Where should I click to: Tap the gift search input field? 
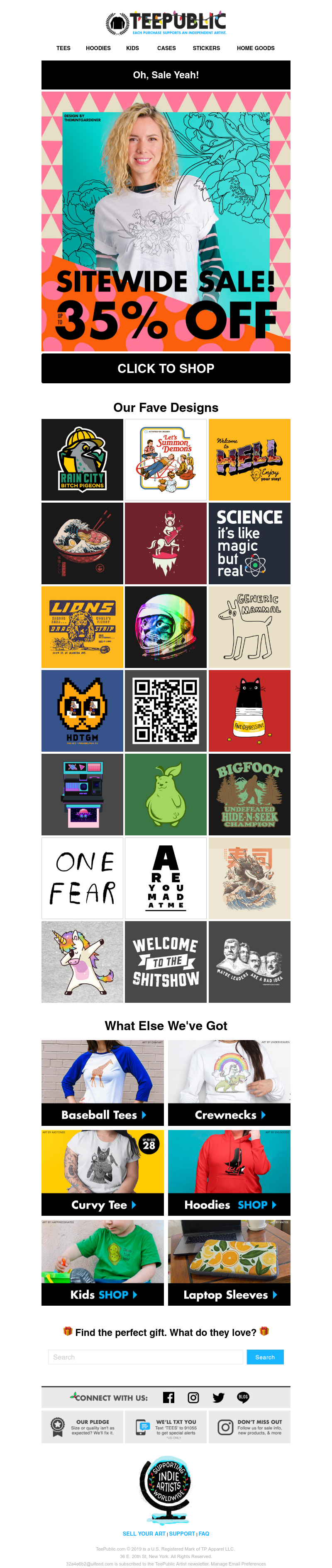tap(146, 1357)
